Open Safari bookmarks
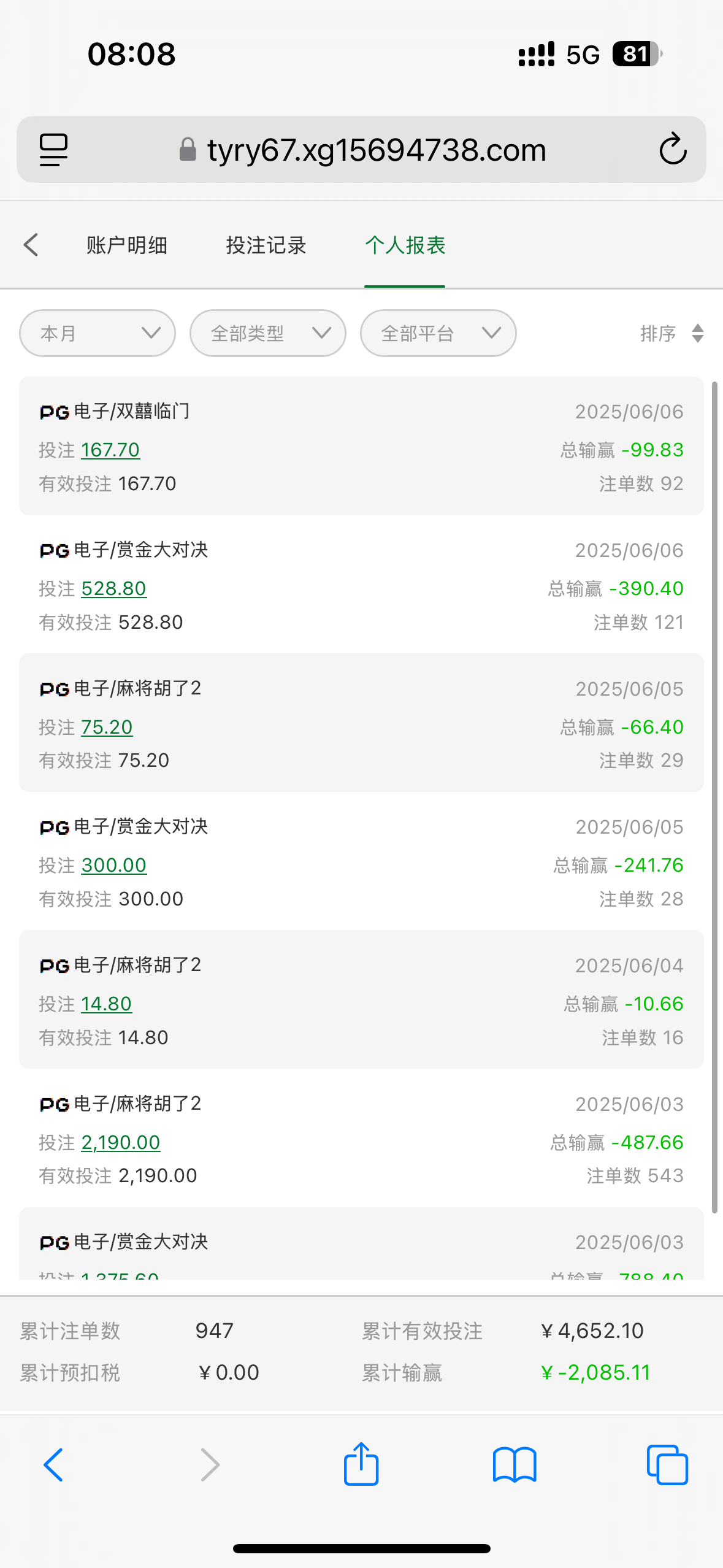Screen dimensions: 723x1568 point(515,1465)
